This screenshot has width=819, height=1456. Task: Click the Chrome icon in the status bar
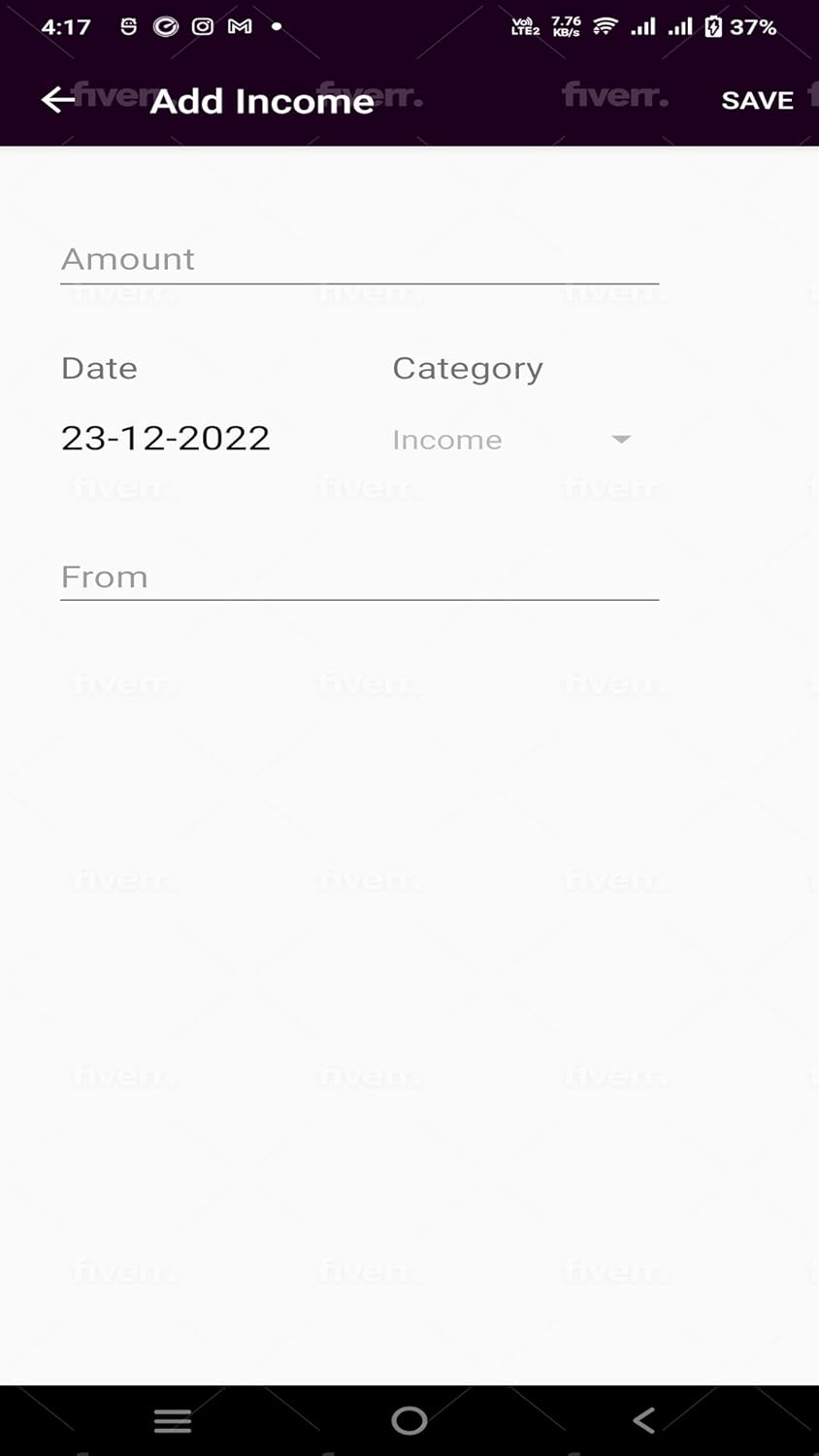(165, 26)
